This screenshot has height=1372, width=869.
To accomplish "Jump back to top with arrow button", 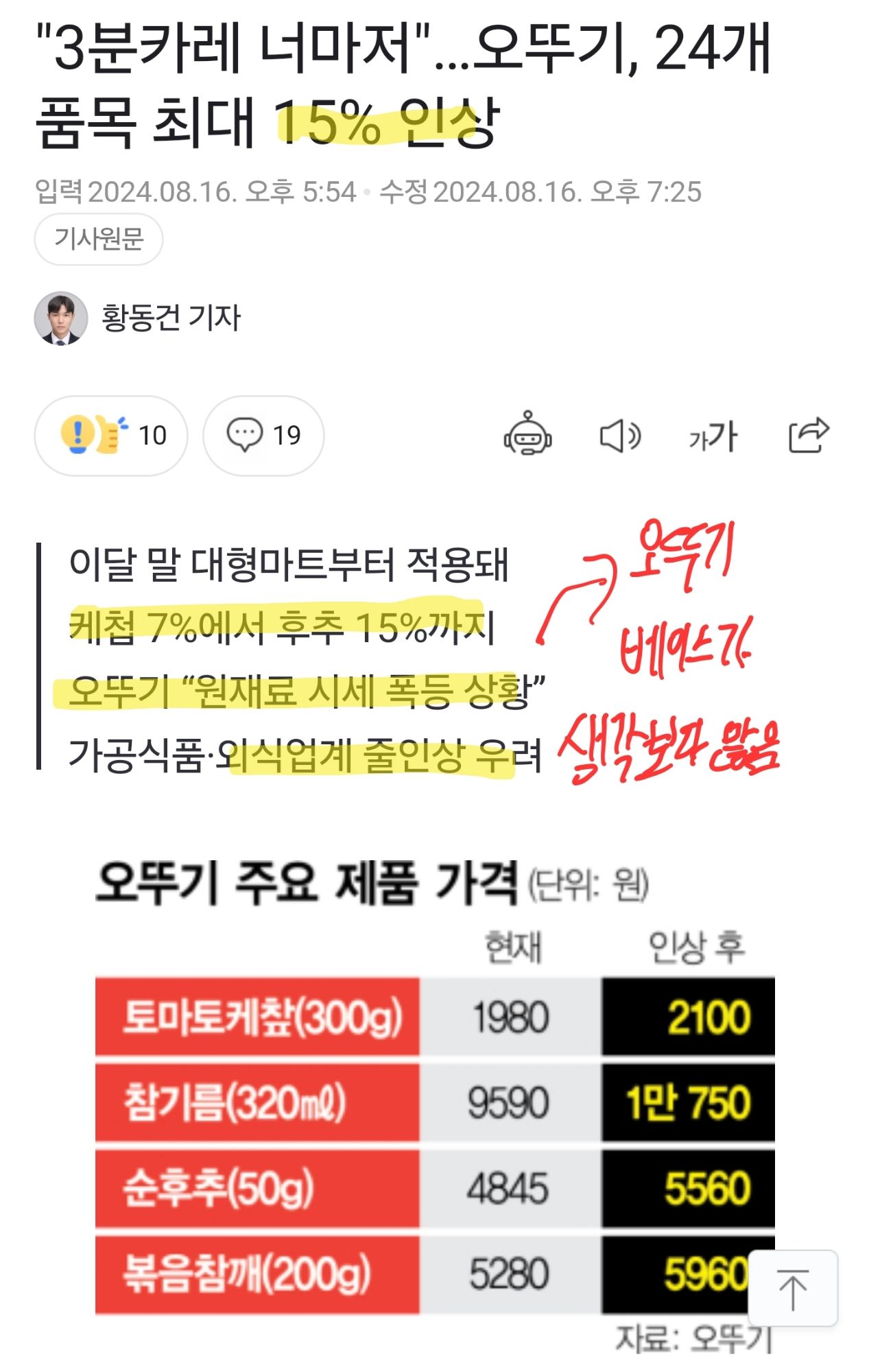I will [792, 1288].
